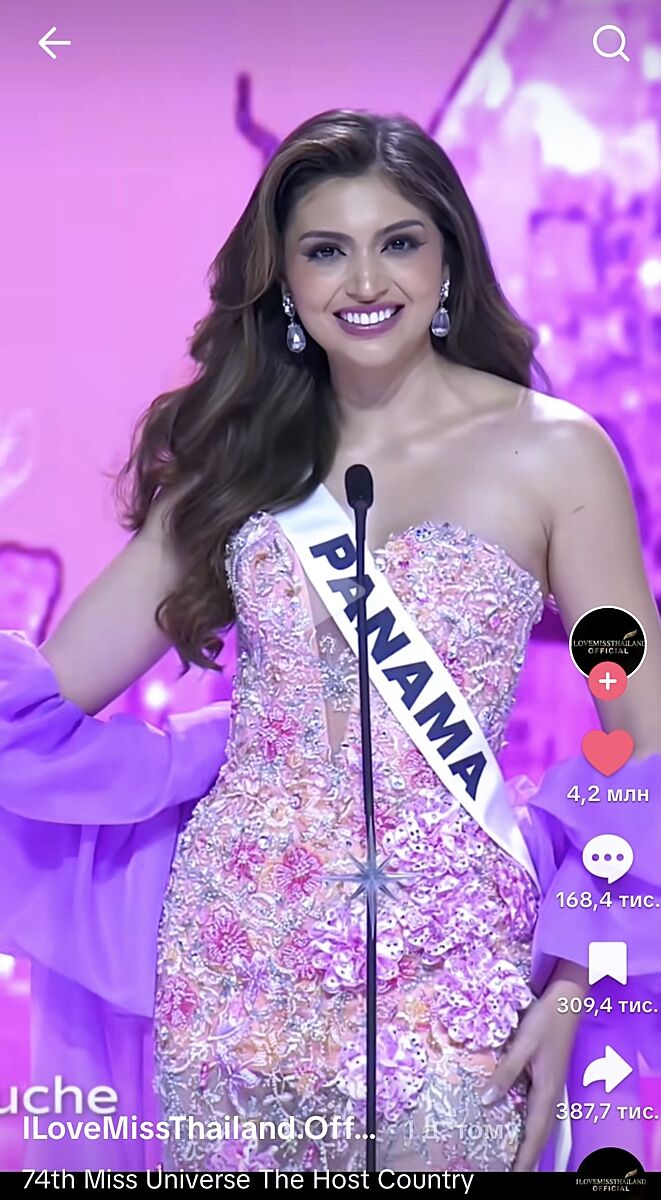The width and height of the screenshot is (661, 1200).
Task: Open search with the magnifier icon
Action: point(610,43)
